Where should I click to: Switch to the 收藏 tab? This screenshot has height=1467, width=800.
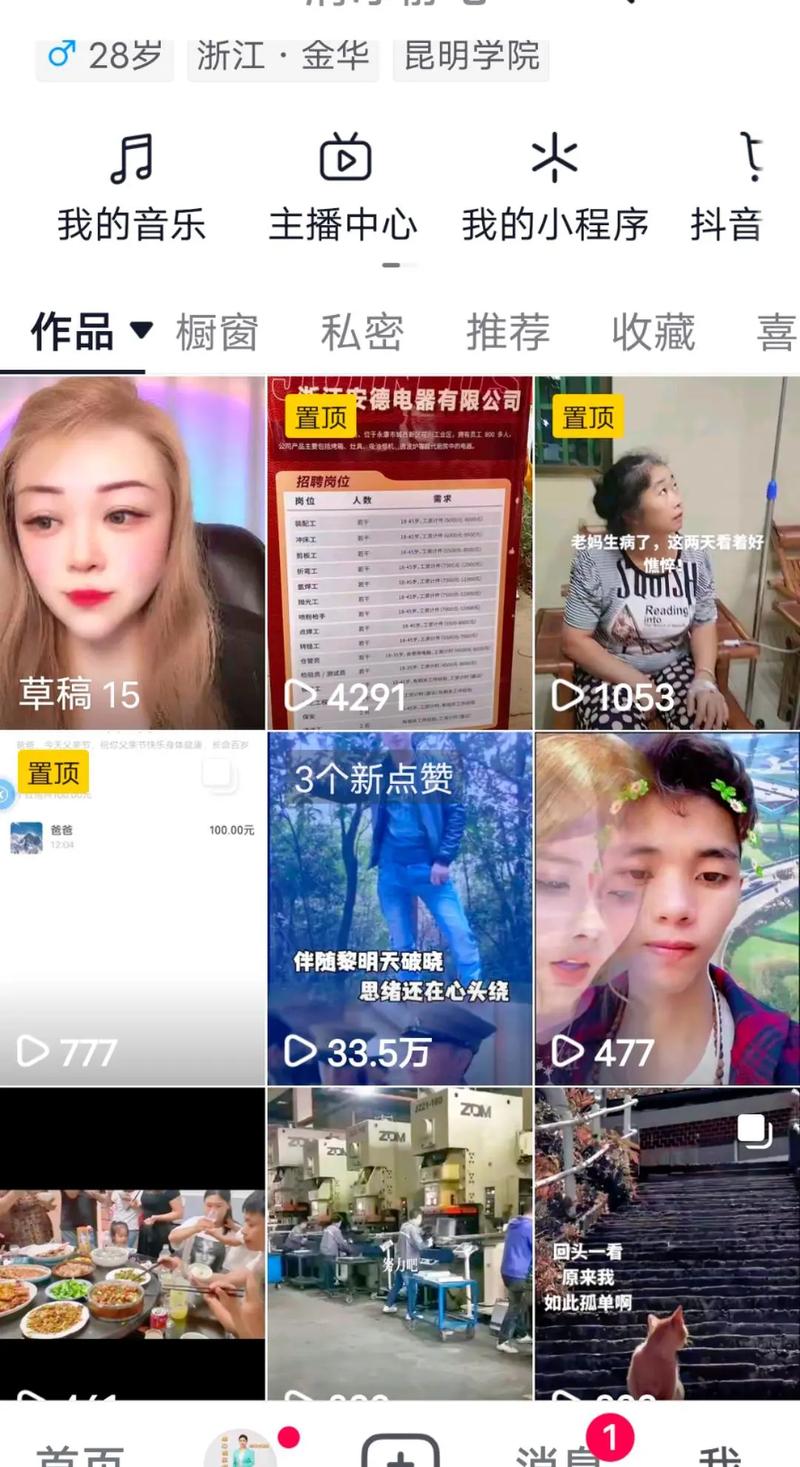pyautogui.click(x=653, y=333)
